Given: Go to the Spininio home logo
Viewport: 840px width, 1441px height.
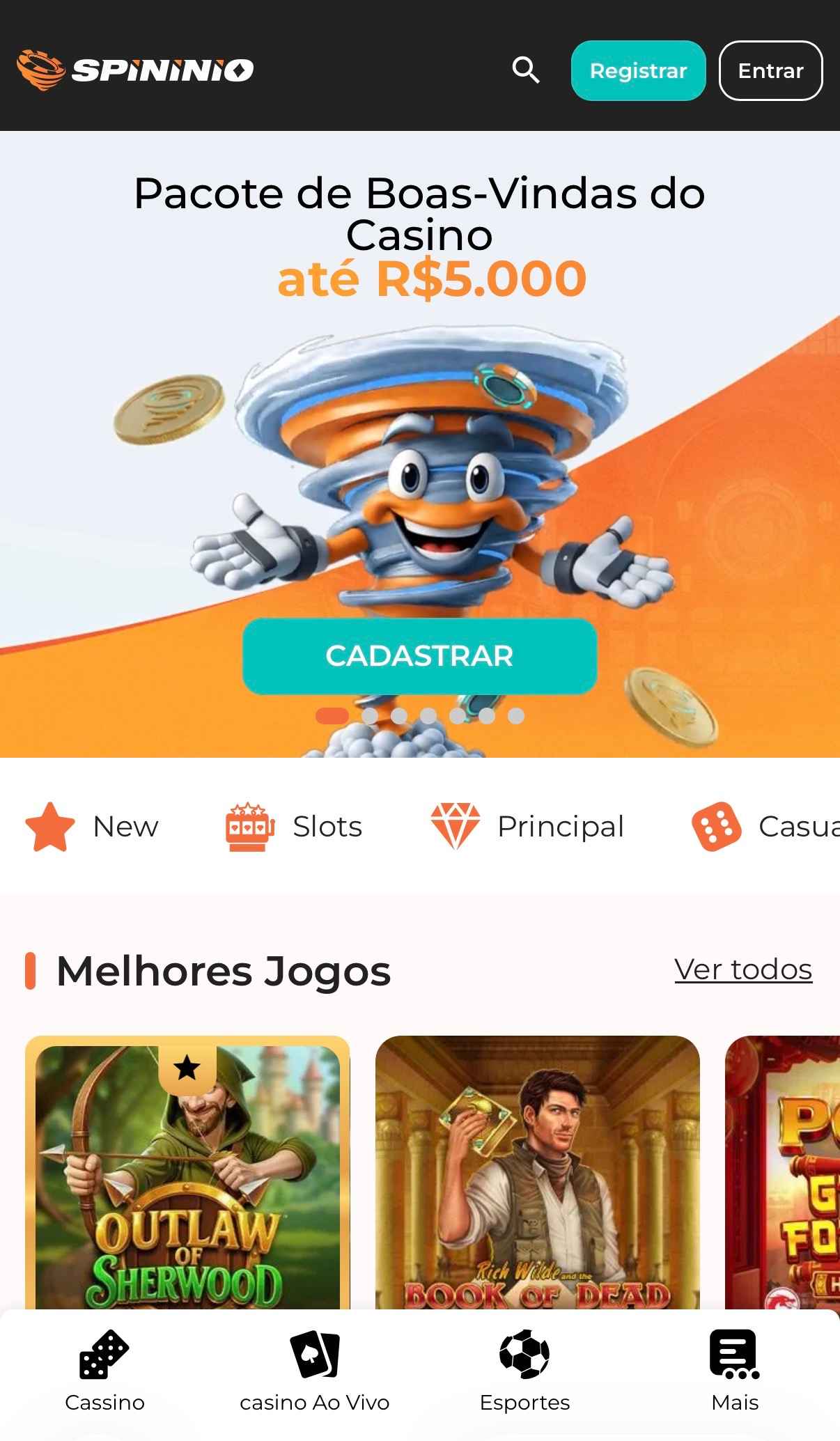Looking at the screenshot, I should [x=135, y=70].
